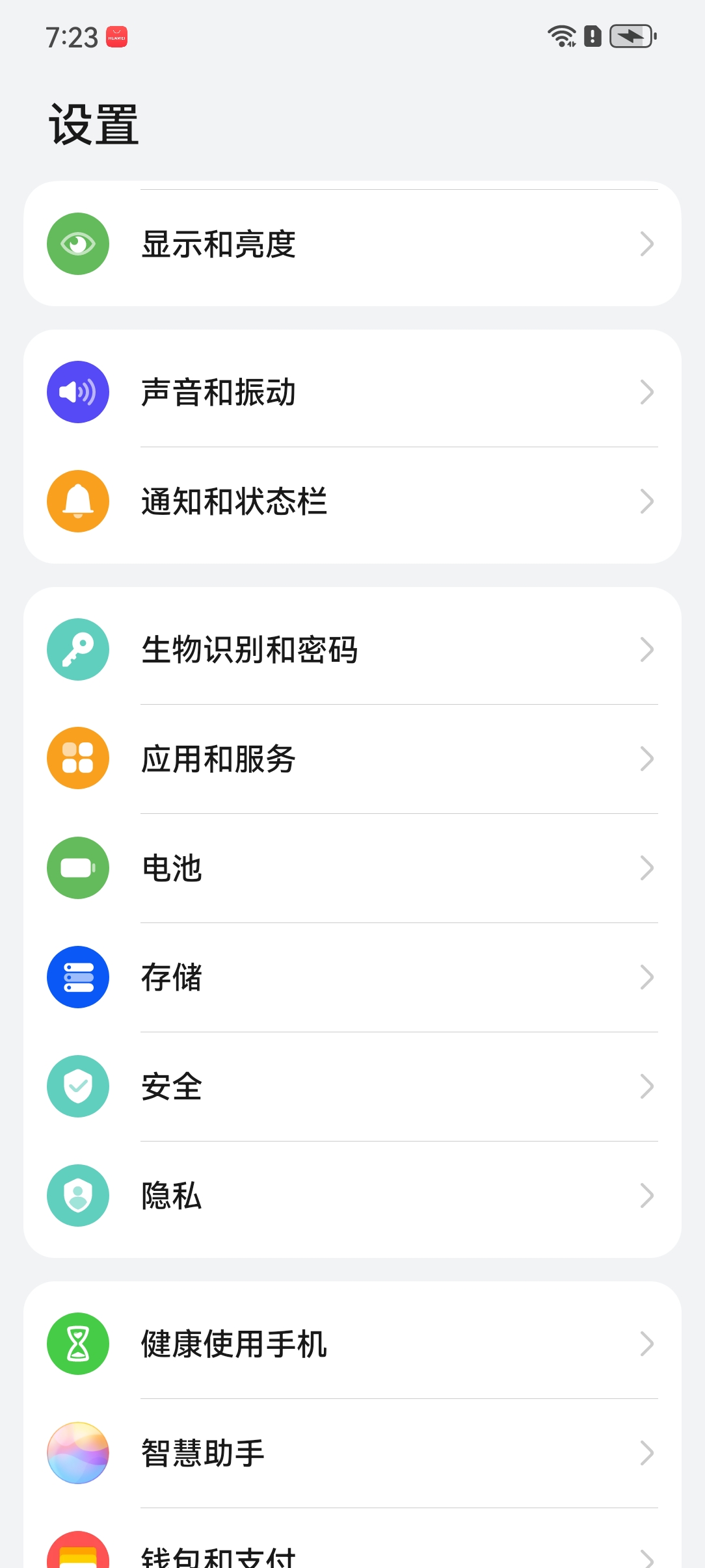Select 健康使用手机 option
Screen dimensions: 705x1568
(x=351, y=1344)
